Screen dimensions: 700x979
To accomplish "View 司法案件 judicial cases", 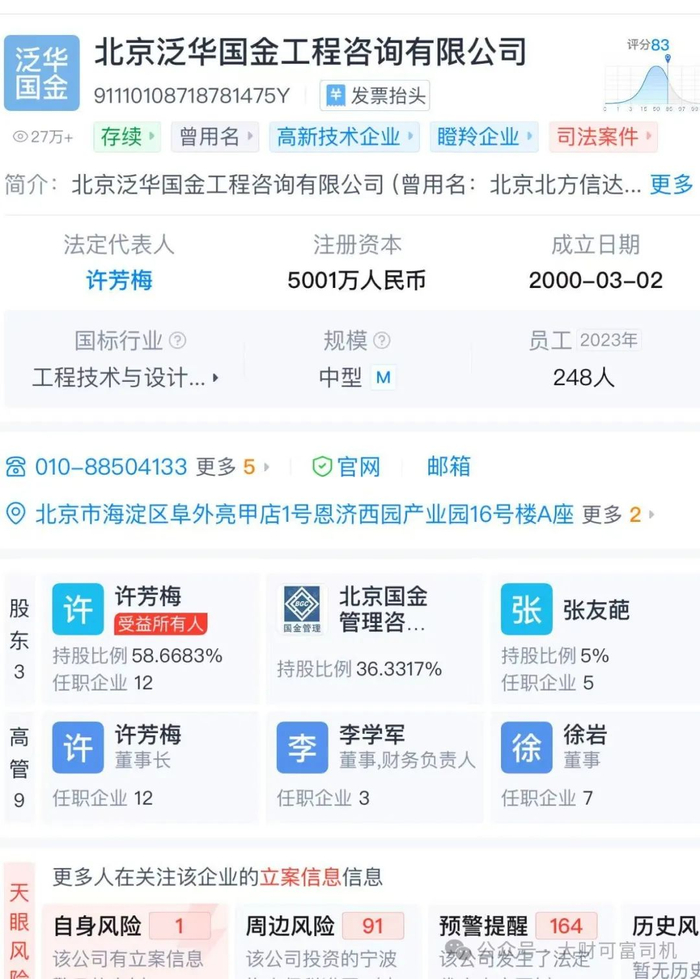I will pos(603,137).
